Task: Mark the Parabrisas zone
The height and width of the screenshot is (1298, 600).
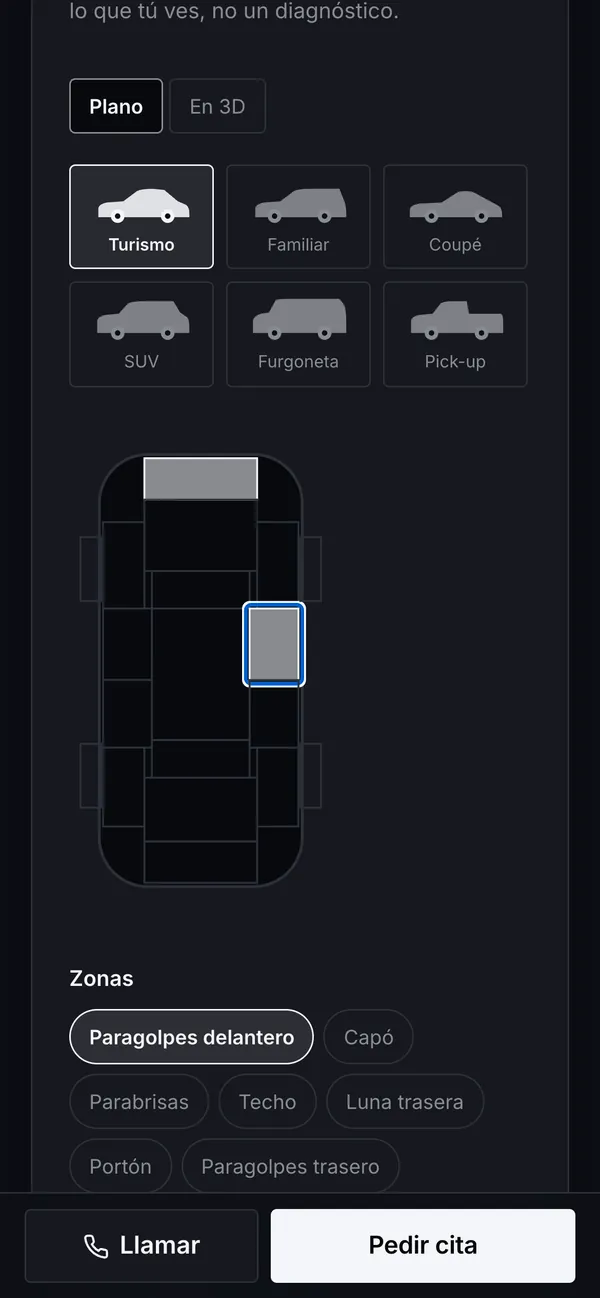Action: click(139, 1102)
